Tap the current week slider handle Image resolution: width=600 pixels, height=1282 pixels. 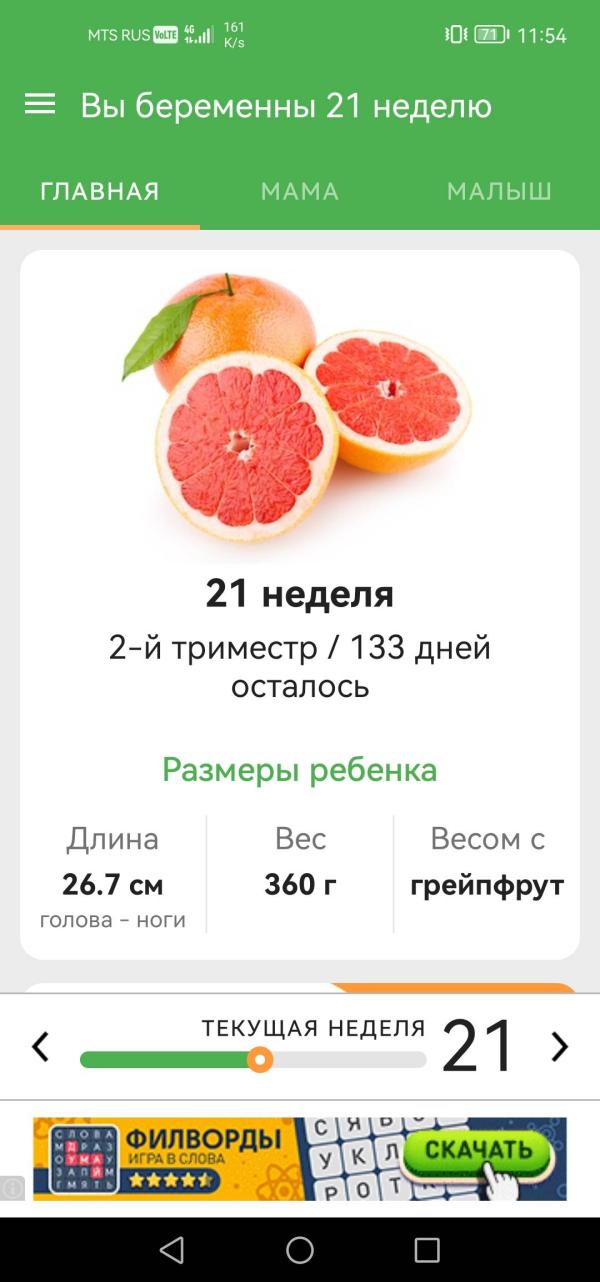pyautogui.click(x=260, y=1059)
